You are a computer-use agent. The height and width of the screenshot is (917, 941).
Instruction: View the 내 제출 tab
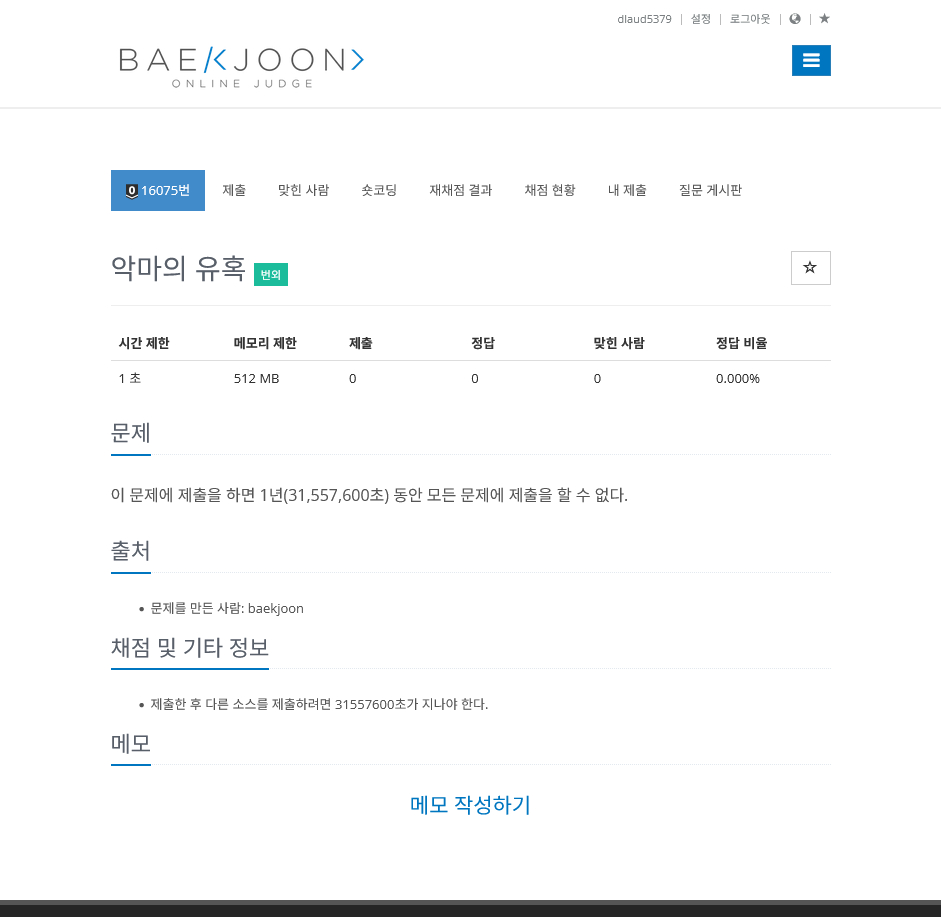[x=627, y=190]
